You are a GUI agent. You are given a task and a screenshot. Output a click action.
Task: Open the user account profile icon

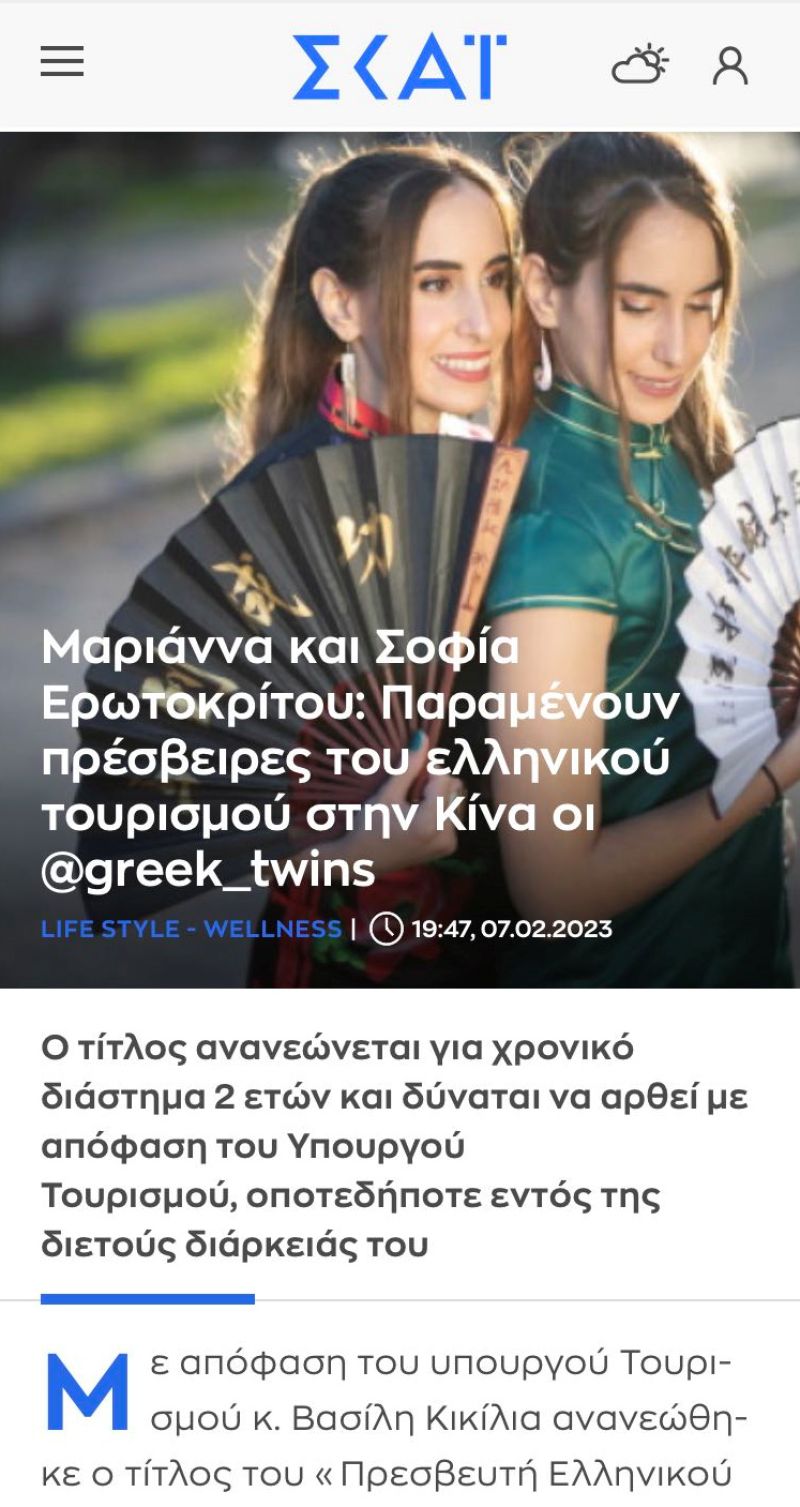pos(730,66)
